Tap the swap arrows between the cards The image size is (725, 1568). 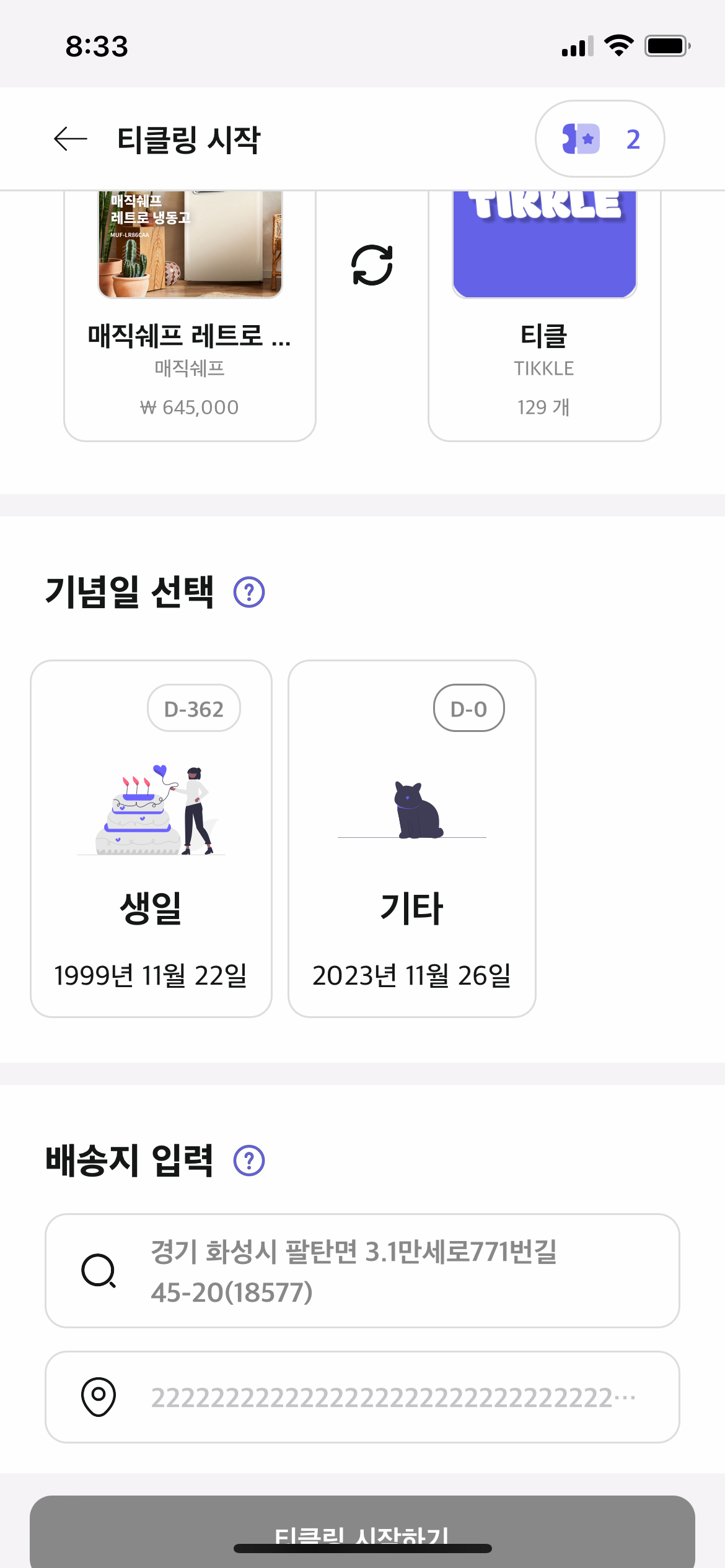point(372,265)
